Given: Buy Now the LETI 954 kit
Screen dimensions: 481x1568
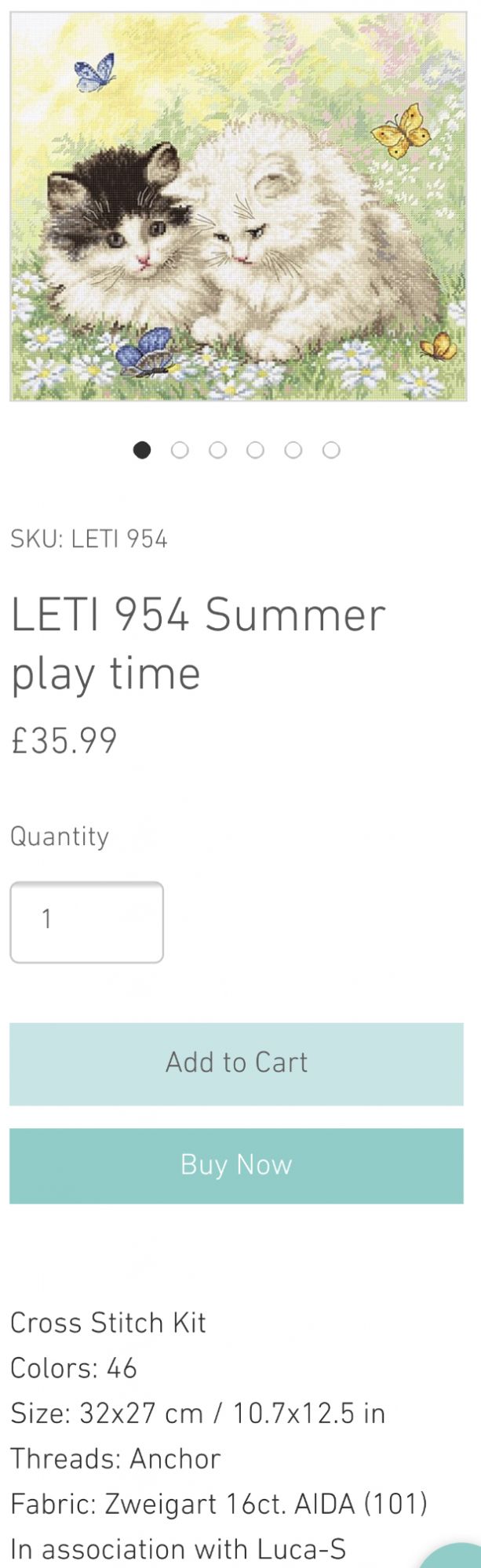Looking at the screenshot, I should point(236,1165).
